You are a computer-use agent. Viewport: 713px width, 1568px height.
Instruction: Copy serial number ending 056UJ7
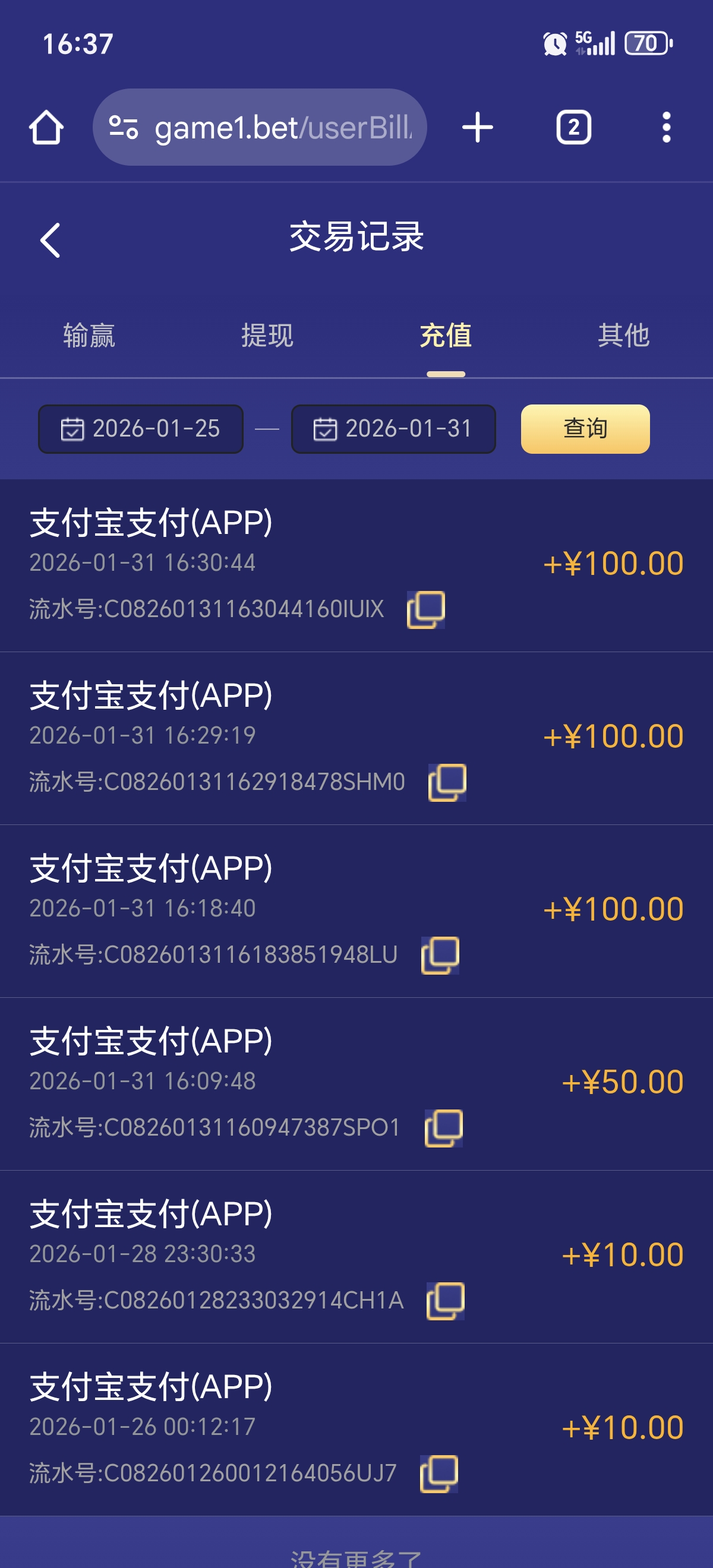click(x=438, y=1474)
